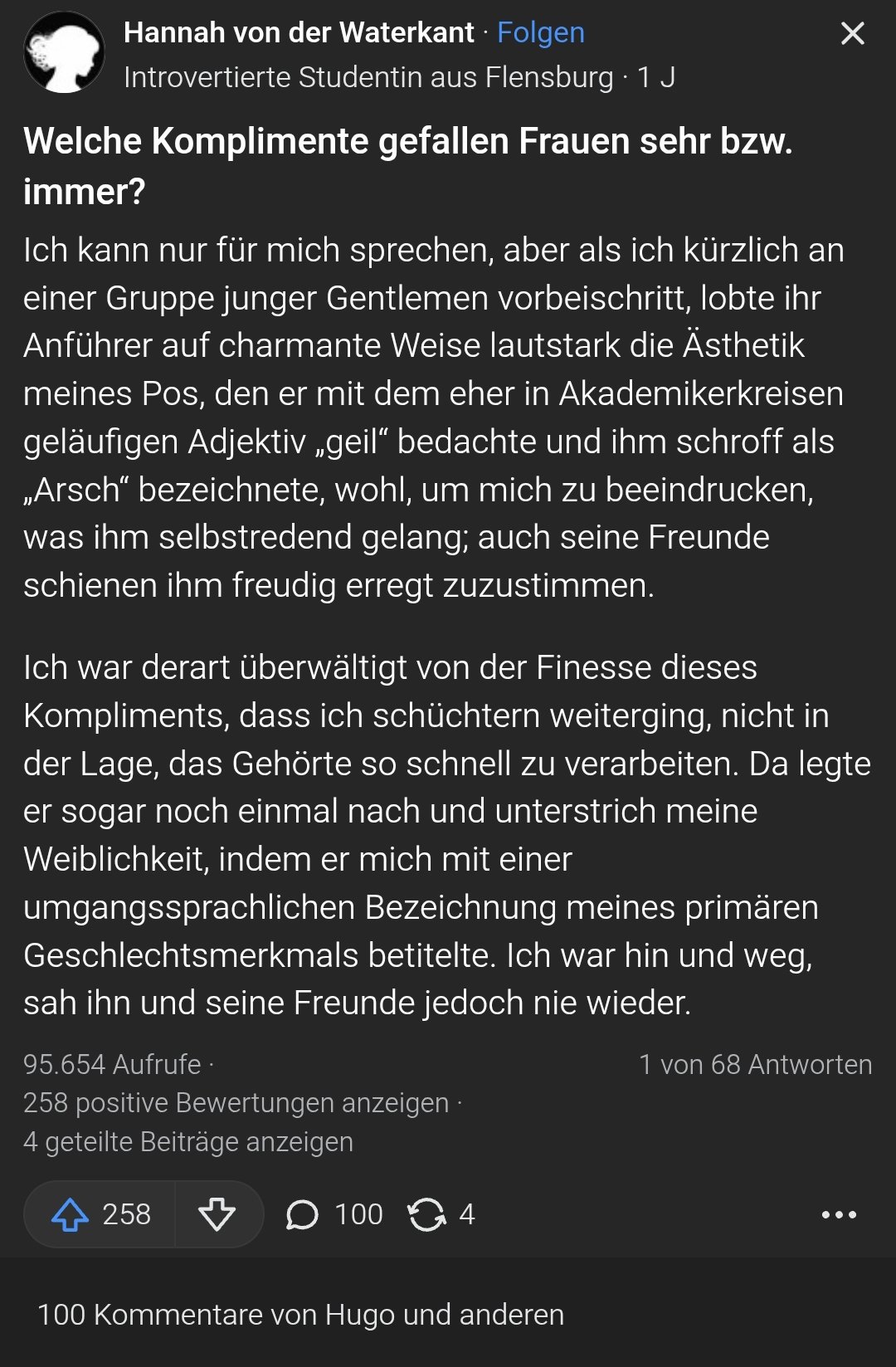Image resolution: width=896 pixels, height=1367 pixels.
Task: Open Hannah von der Waterkant's profile picture
Action: (64, 52)
